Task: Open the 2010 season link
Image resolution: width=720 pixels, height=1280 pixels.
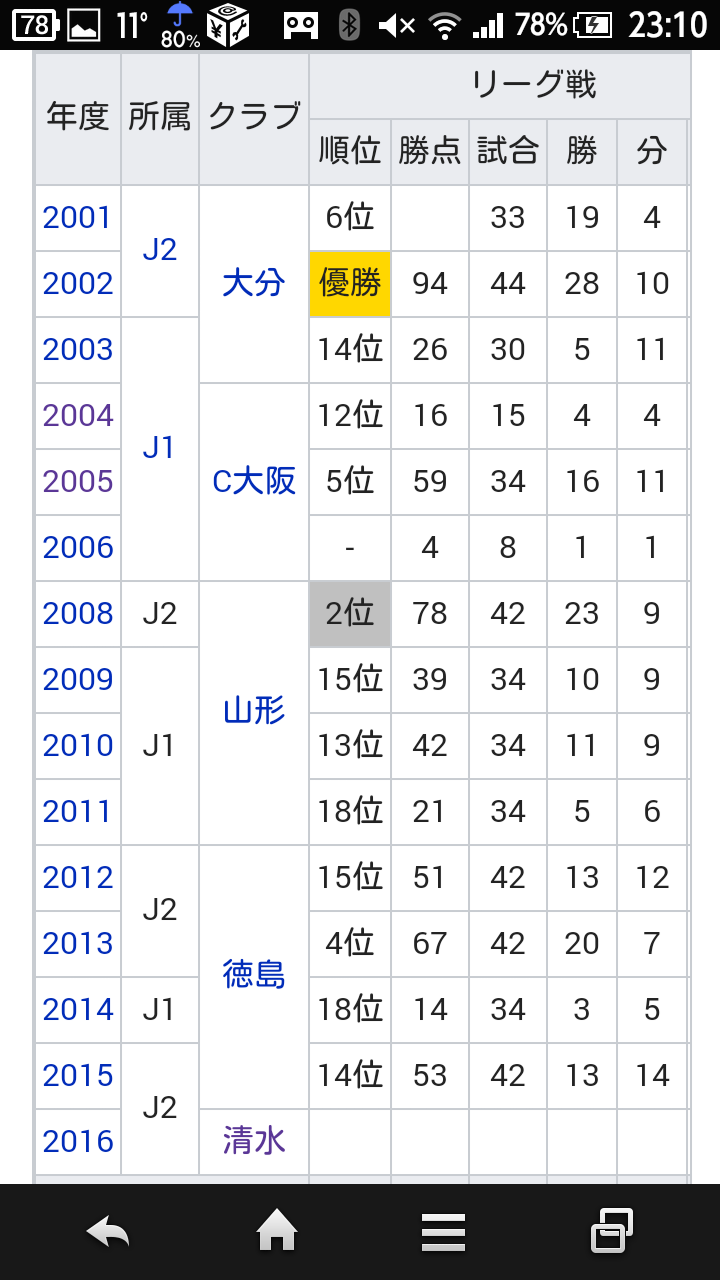Action: coord(78,746)
